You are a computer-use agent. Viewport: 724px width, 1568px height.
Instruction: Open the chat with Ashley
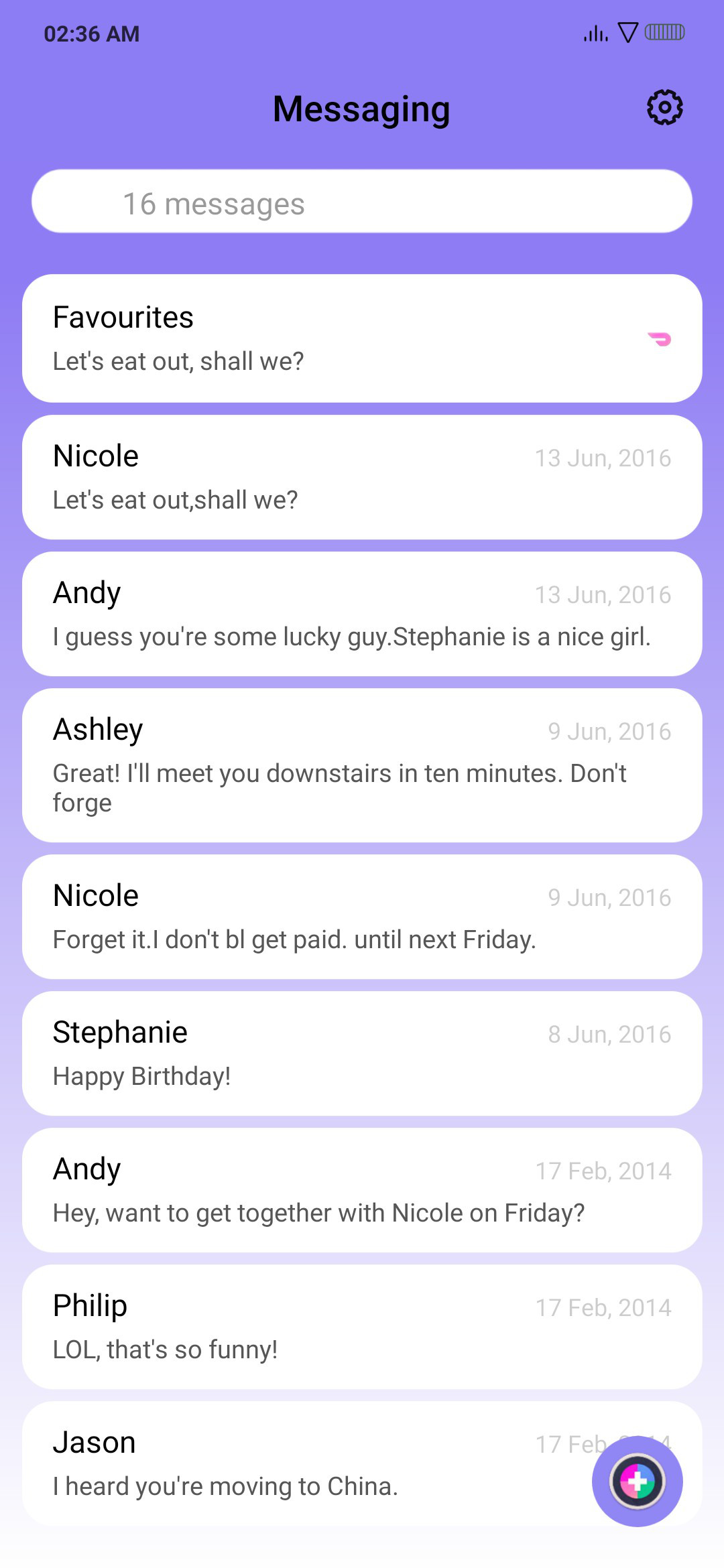coord(362,765)
